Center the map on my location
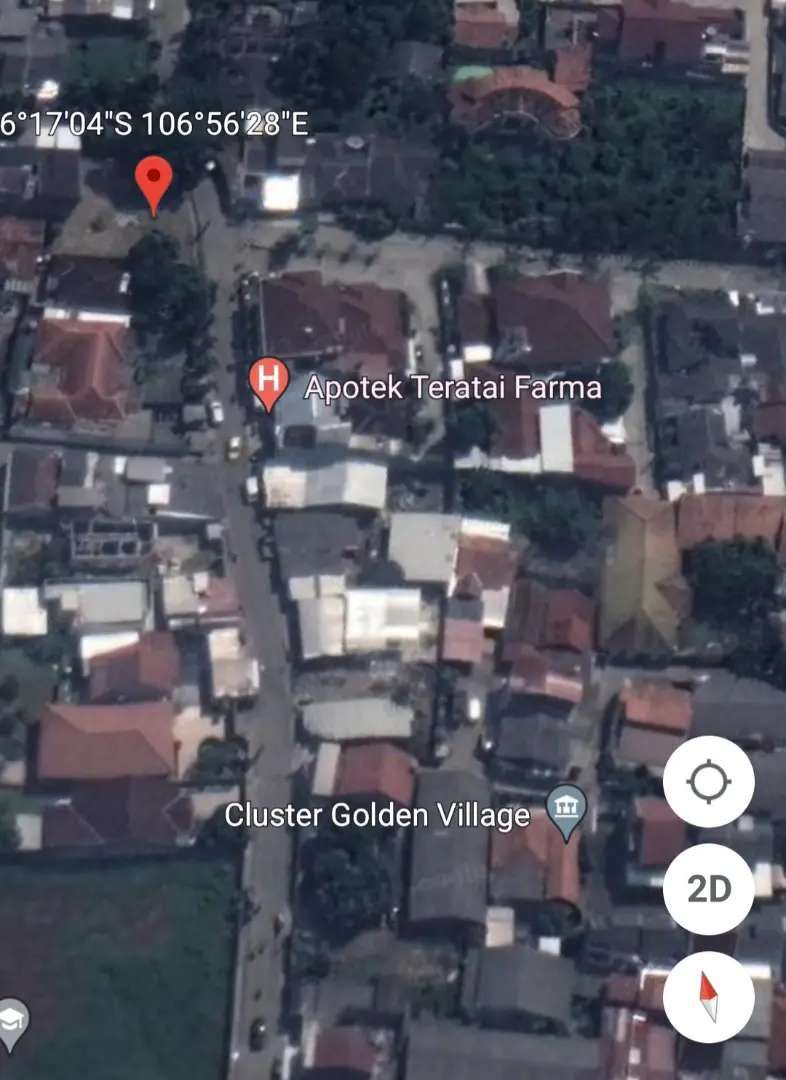 click(x=708, y=782)
